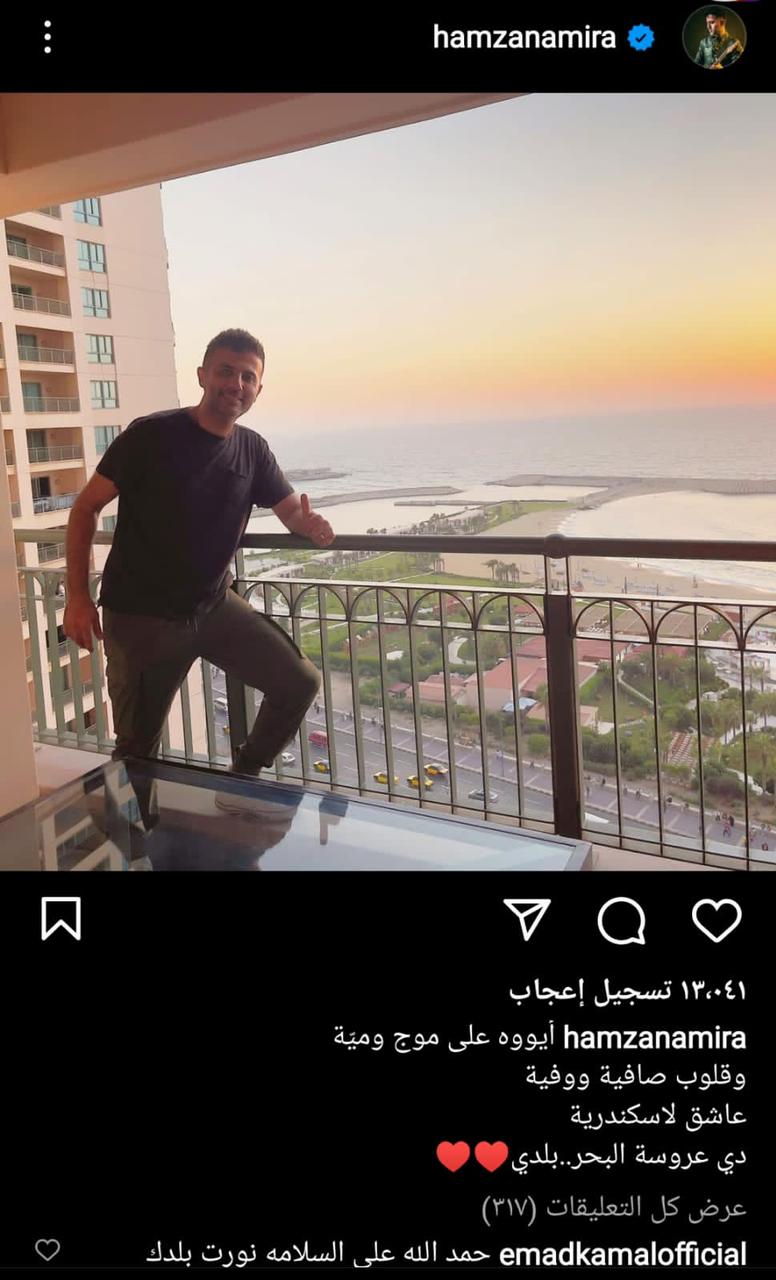
Task: View the list of 13,041 likes
Action: (627, 990)
